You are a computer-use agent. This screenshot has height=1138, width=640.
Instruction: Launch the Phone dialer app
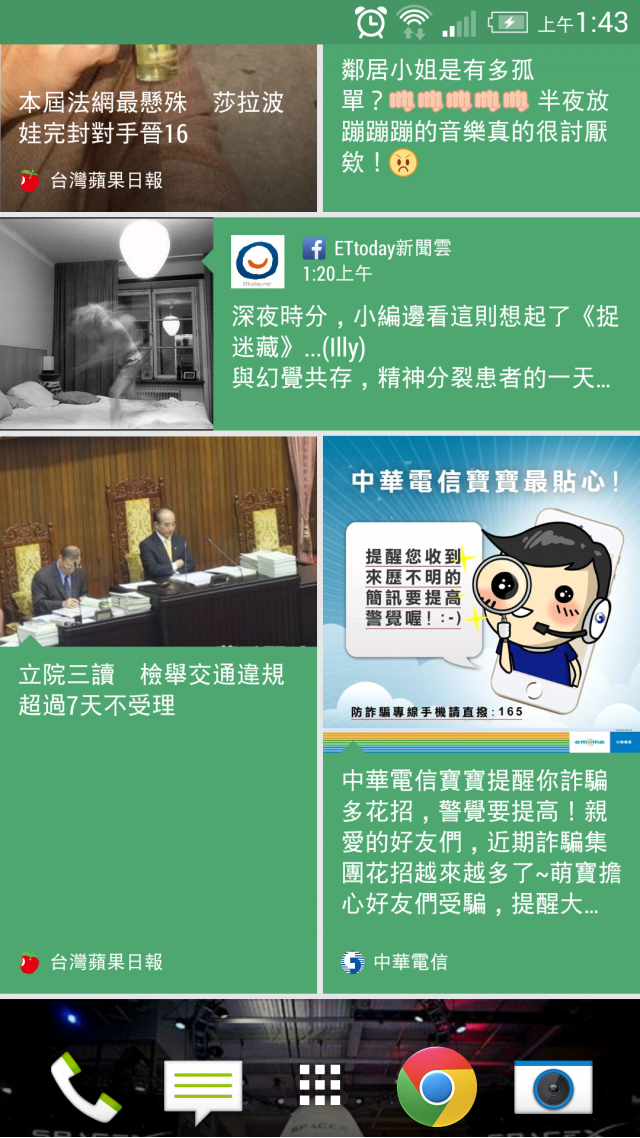pyautogui.click(x=85, y=1088)
